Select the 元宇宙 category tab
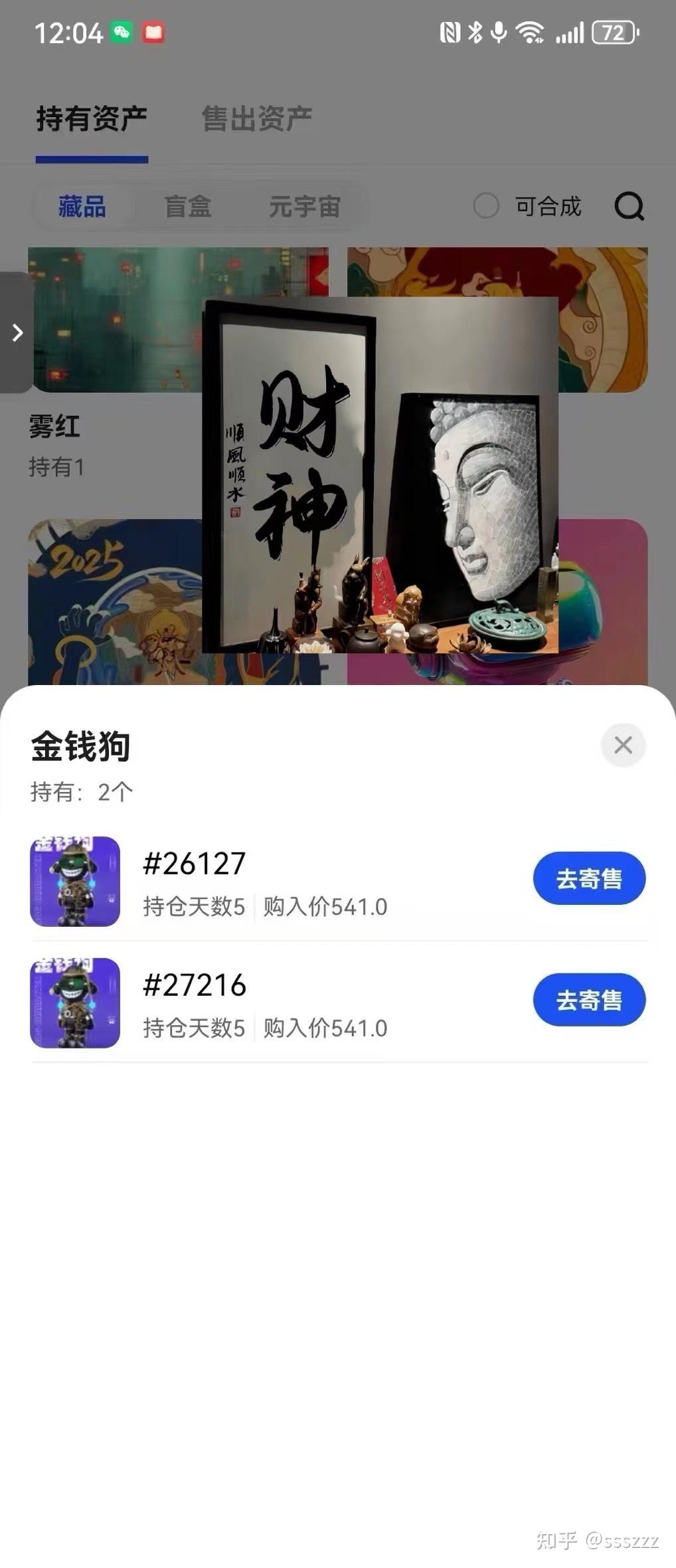Screen dimensions: 676x1568 [305, 207]
